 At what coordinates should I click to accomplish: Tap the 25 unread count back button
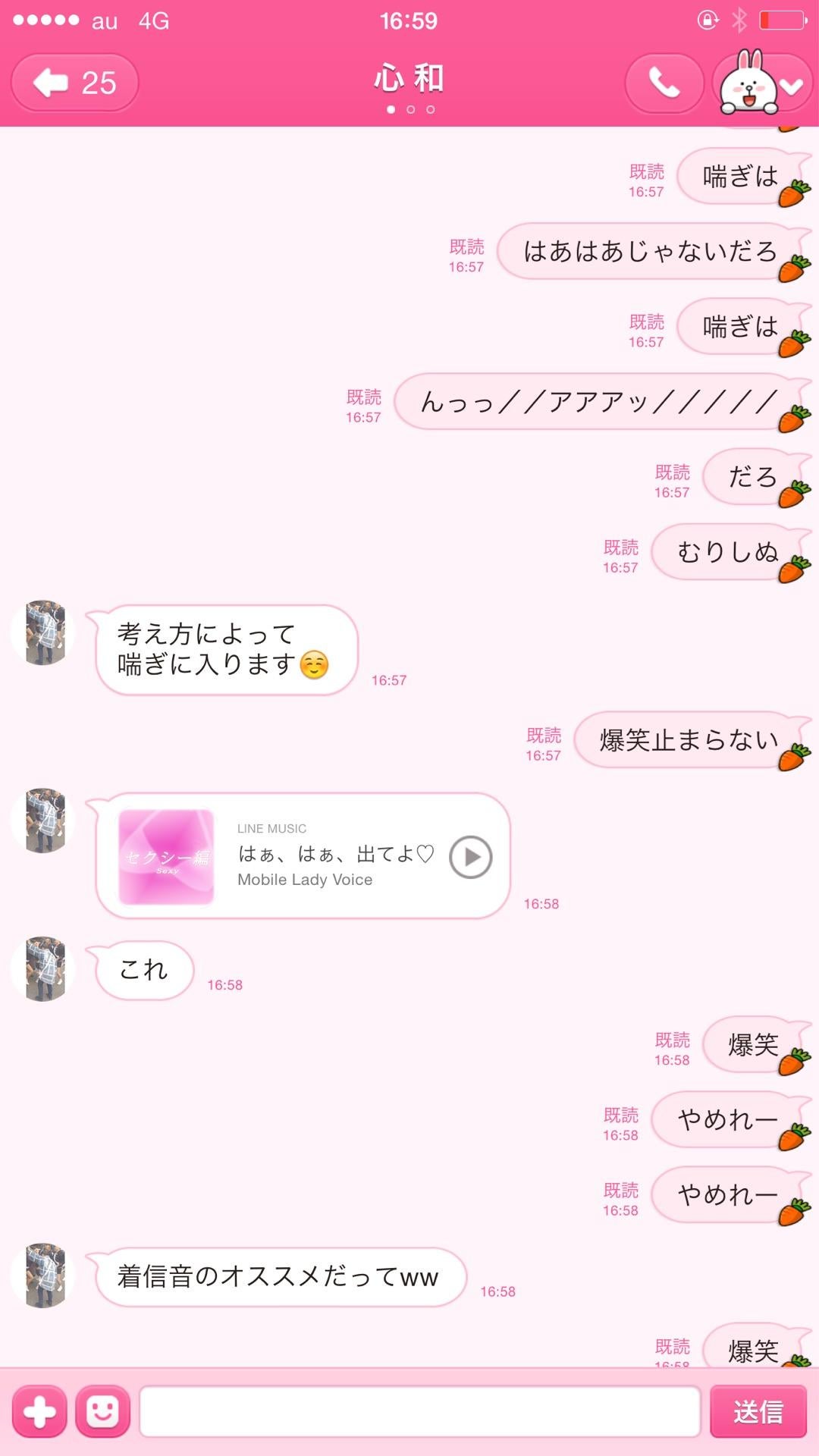[x=74, y=81]
